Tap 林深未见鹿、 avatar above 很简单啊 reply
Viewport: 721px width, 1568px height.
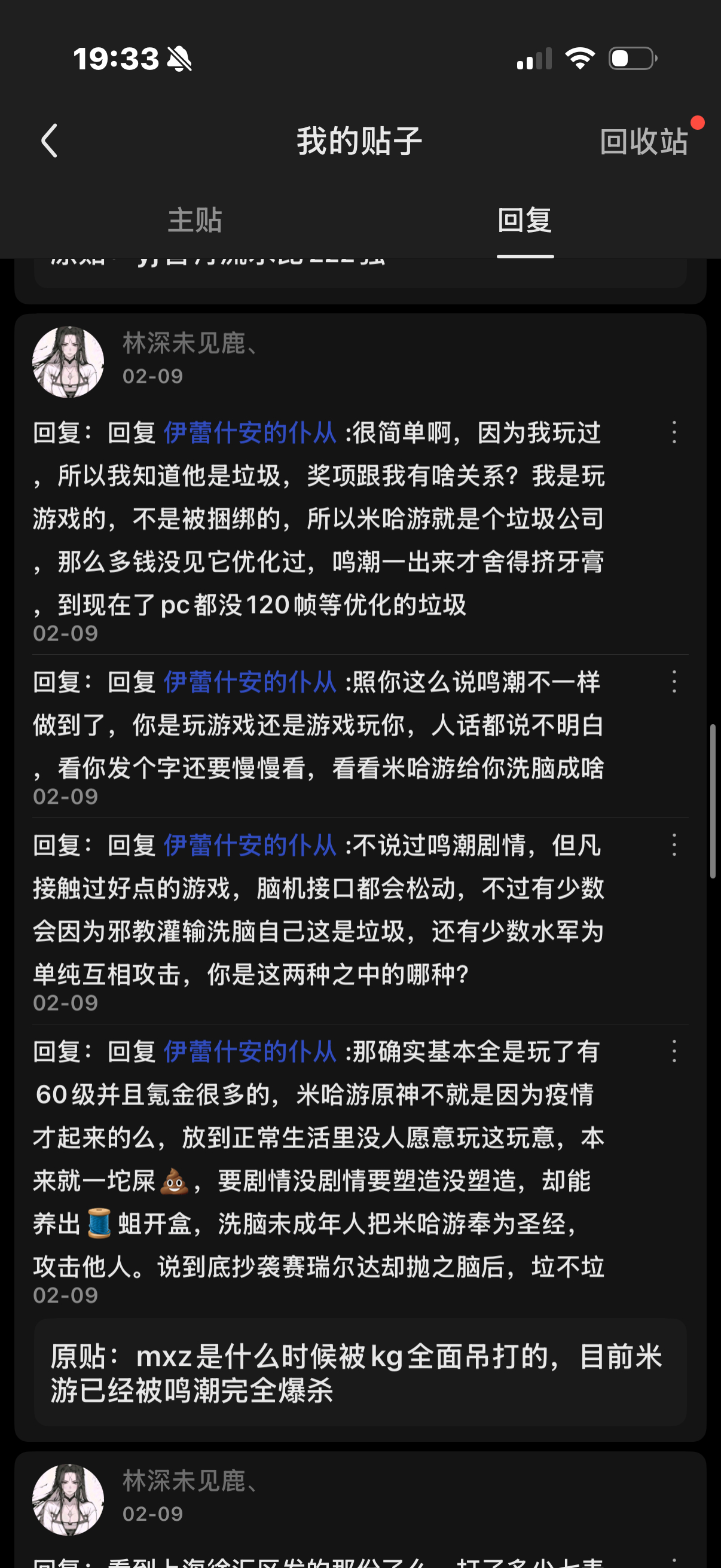68,362
